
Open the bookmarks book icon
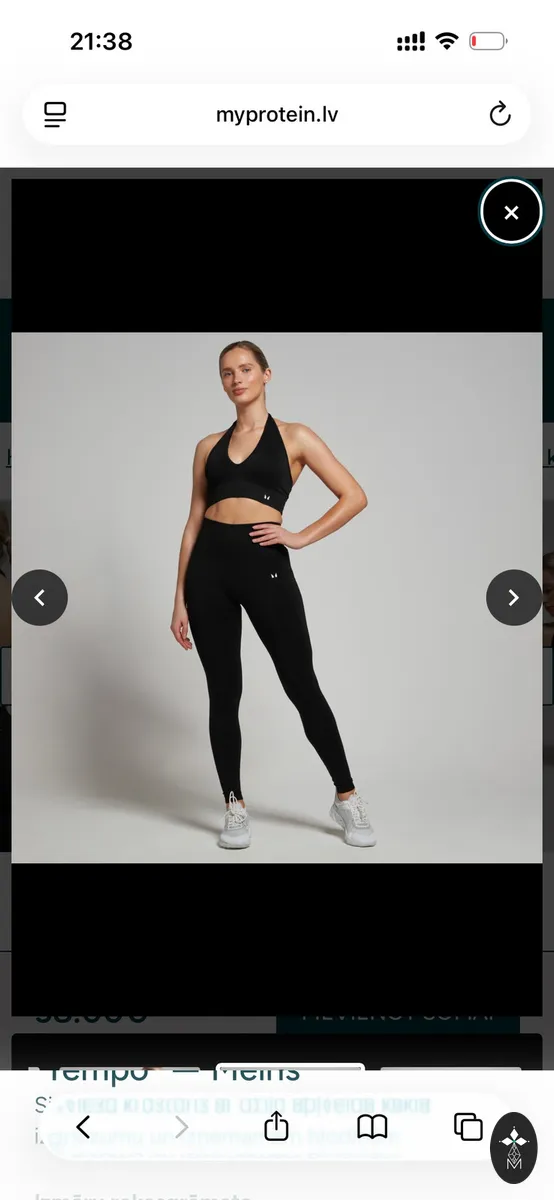click(x=372, y=1127)
